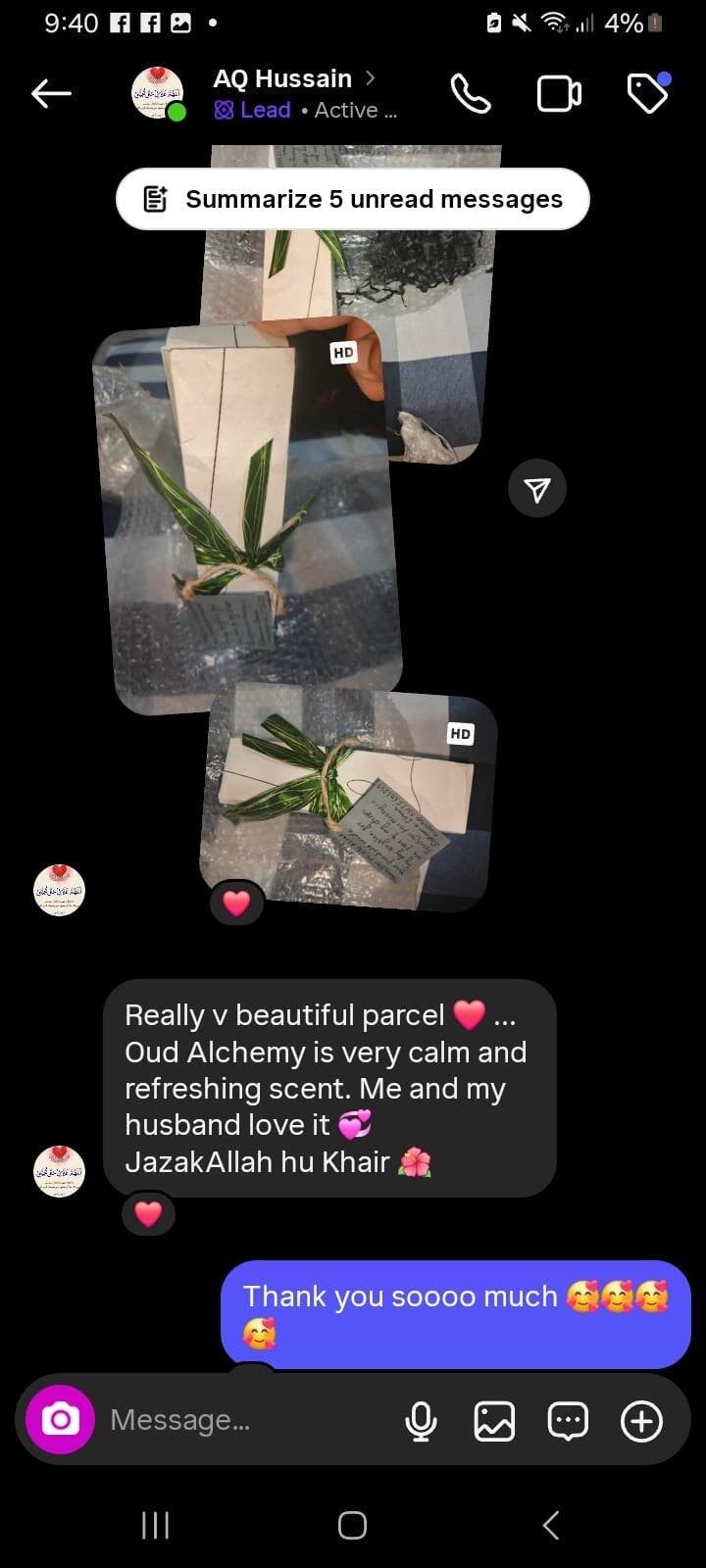Start a voice call with AQ Hussain

tap(471, 94)
